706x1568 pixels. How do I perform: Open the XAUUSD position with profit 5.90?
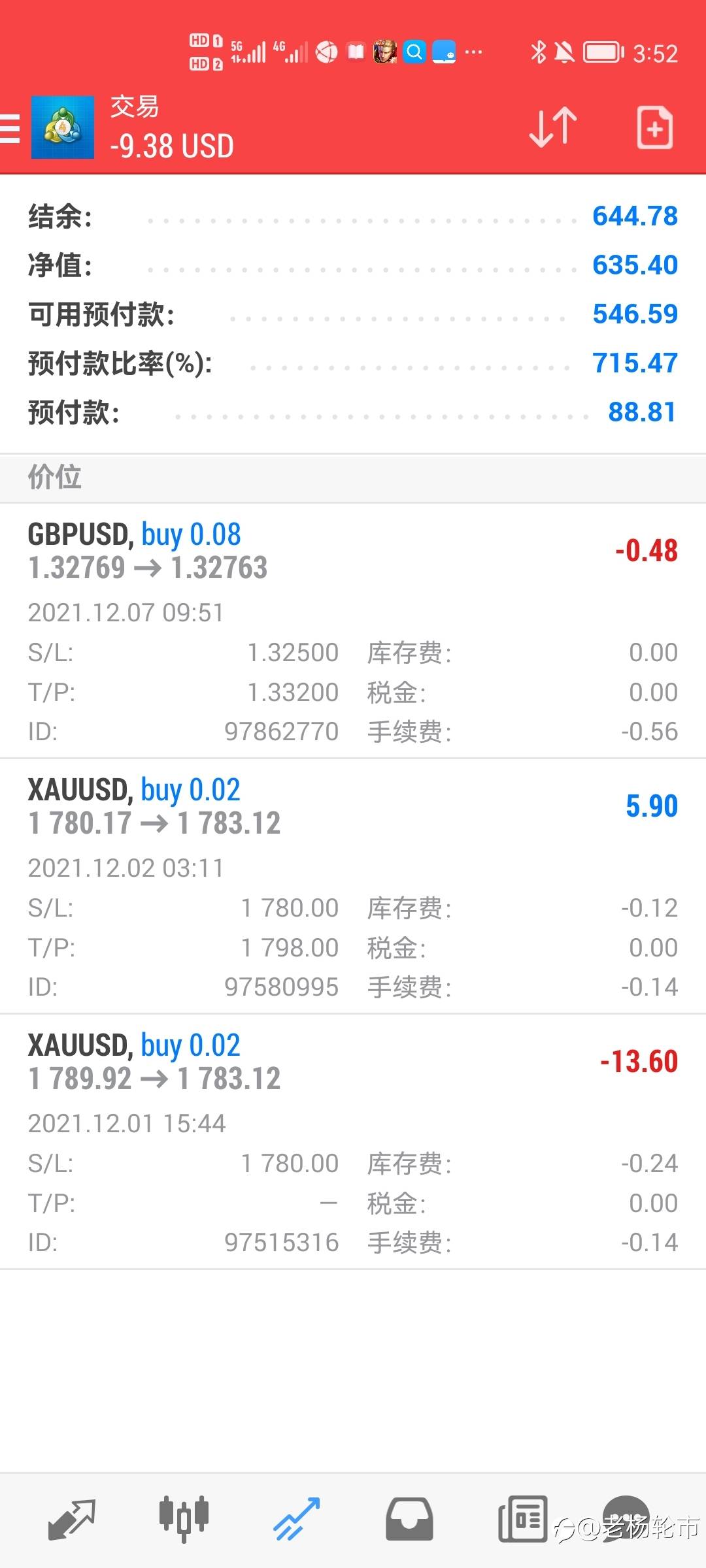(x=353, y=887)
